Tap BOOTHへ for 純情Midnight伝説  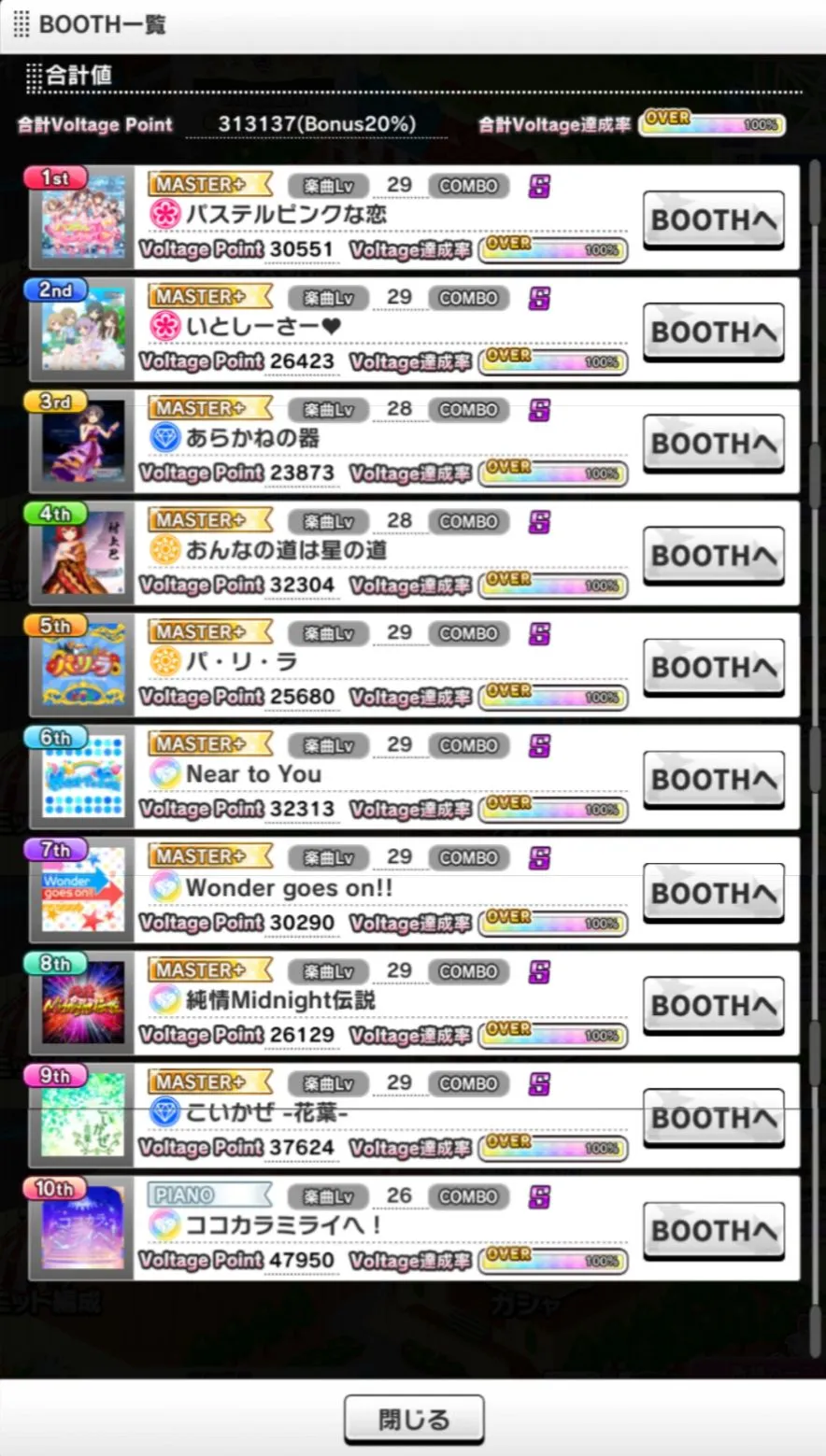click(713, 1005)
